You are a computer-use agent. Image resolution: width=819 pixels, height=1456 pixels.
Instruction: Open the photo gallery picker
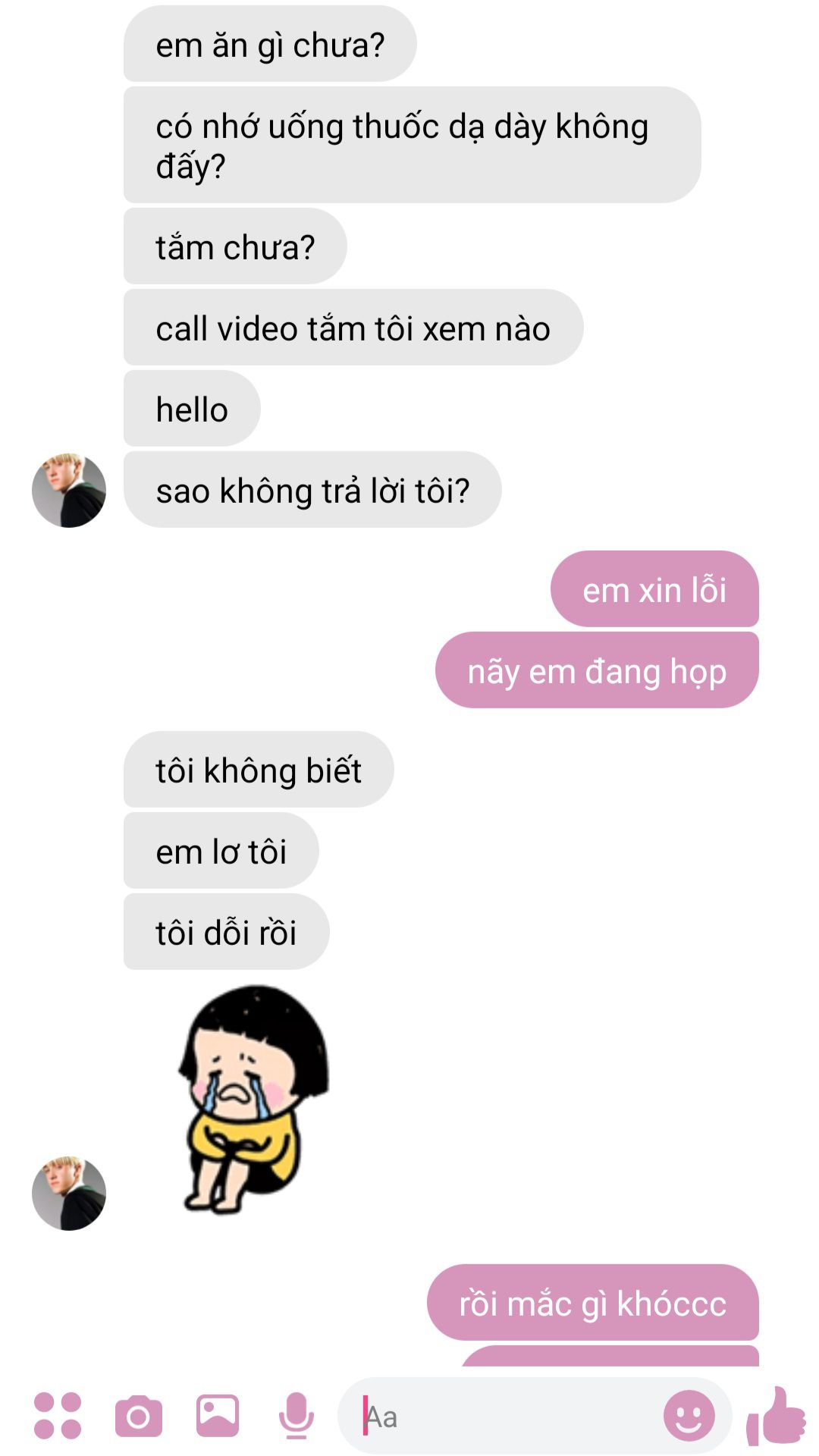(218, 1415)
